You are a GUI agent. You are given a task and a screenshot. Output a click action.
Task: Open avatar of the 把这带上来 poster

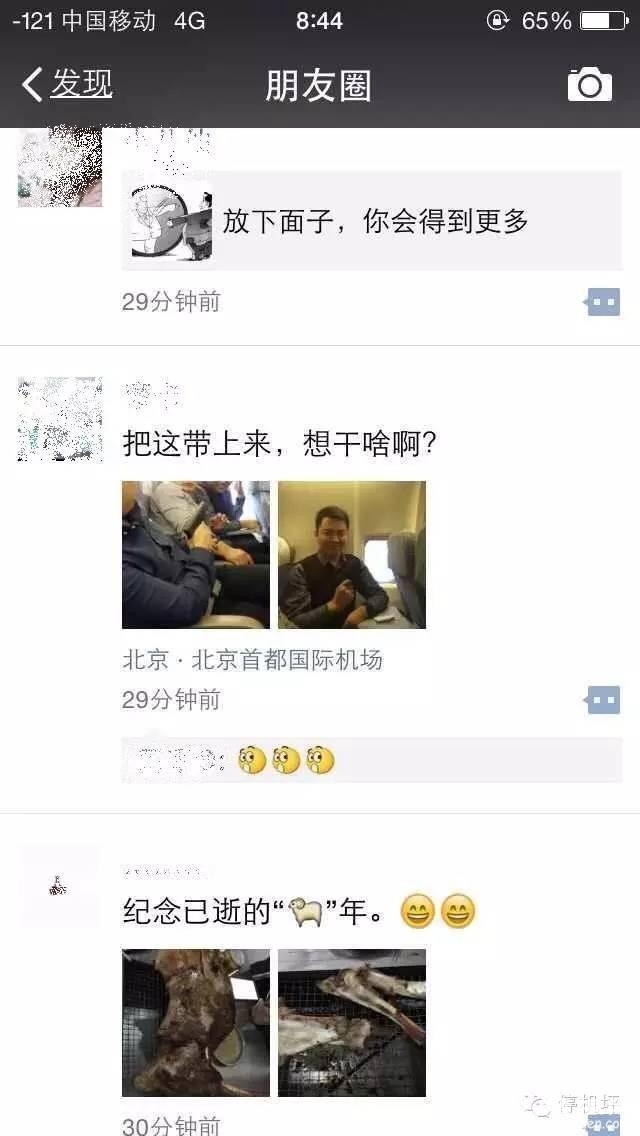pos(60,419)
